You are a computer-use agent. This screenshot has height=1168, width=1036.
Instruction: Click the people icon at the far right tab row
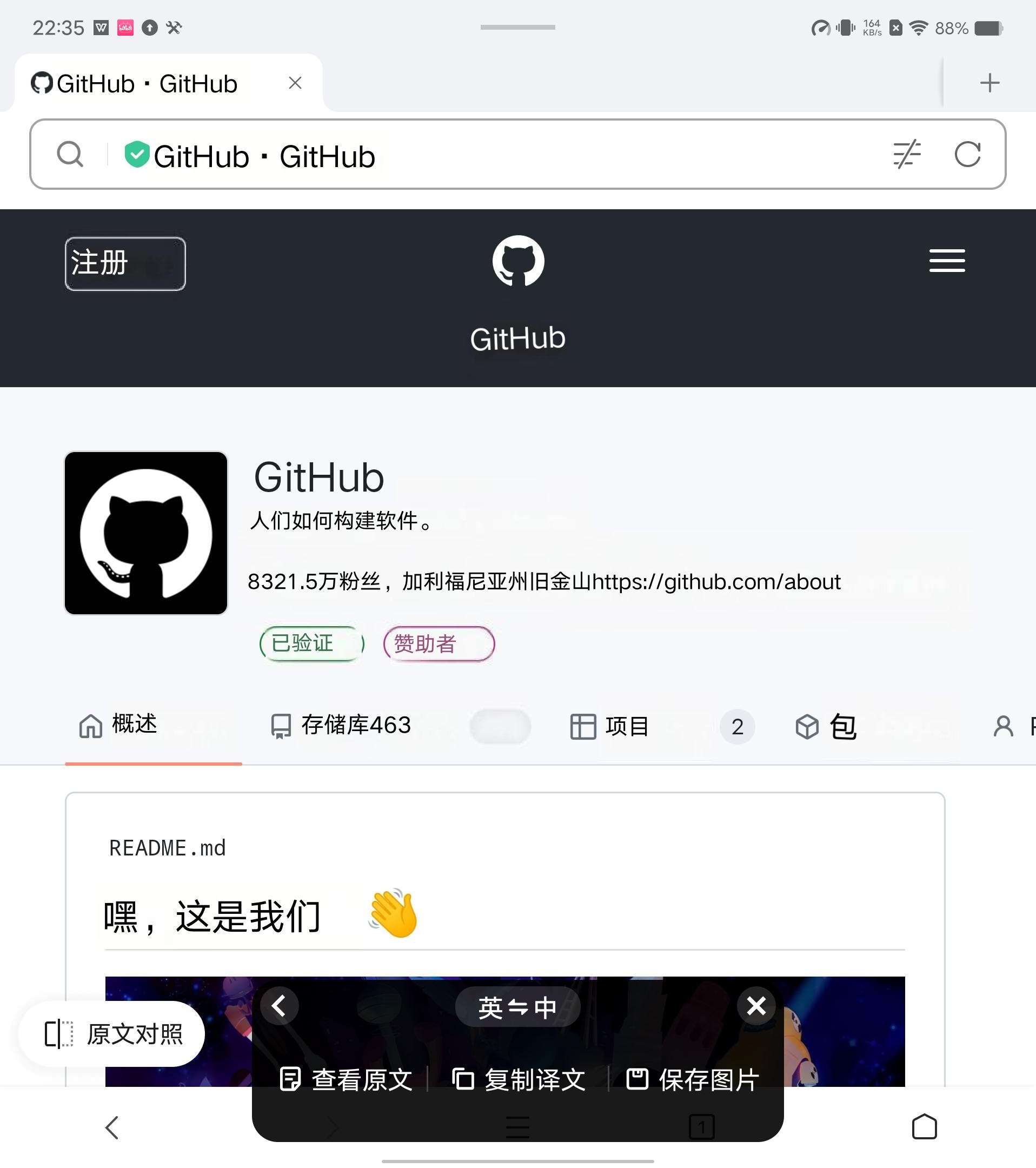point(1003,726)
